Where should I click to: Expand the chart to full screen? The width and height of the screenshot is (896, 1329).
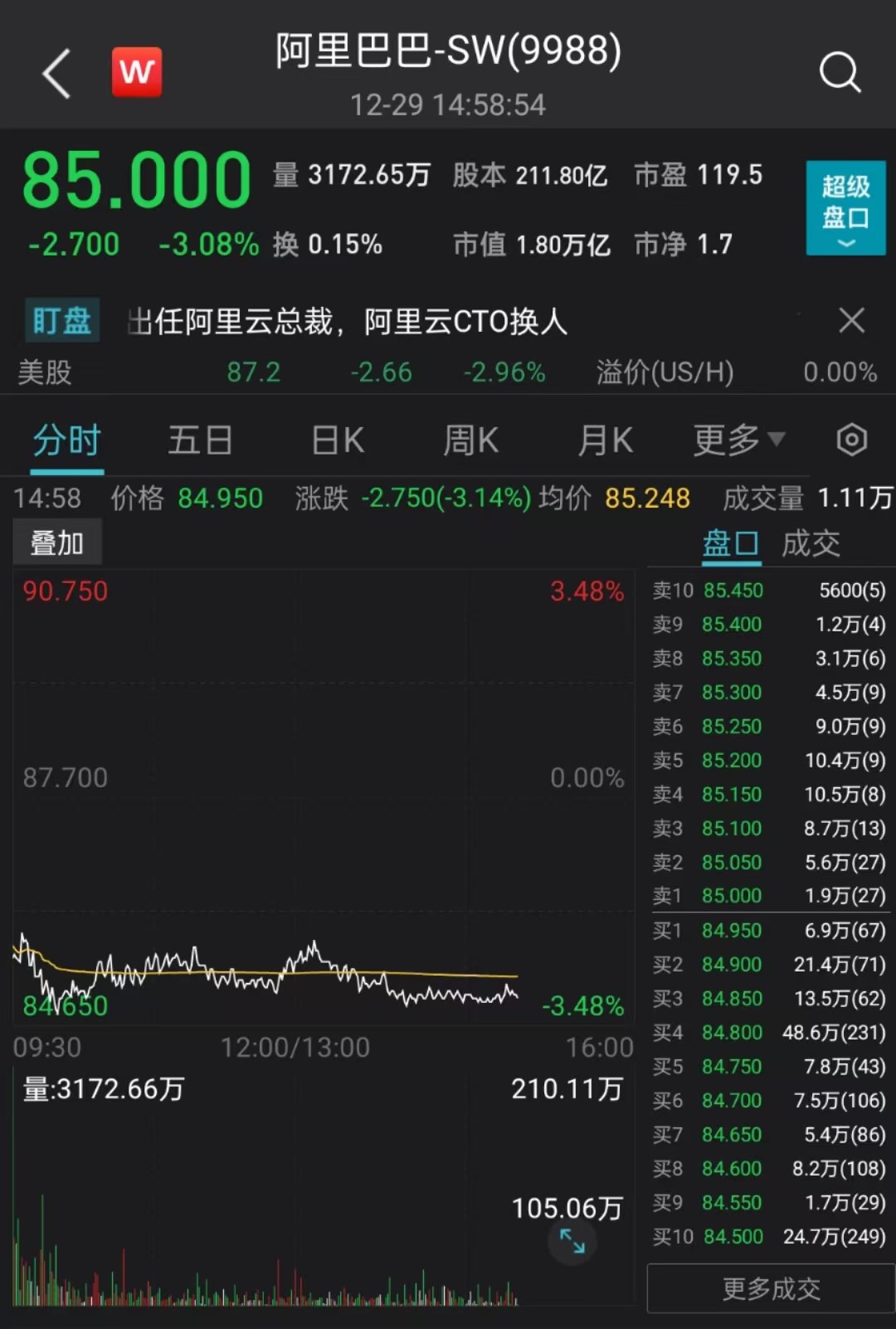pyautogui.click(x=572, y=1241)
